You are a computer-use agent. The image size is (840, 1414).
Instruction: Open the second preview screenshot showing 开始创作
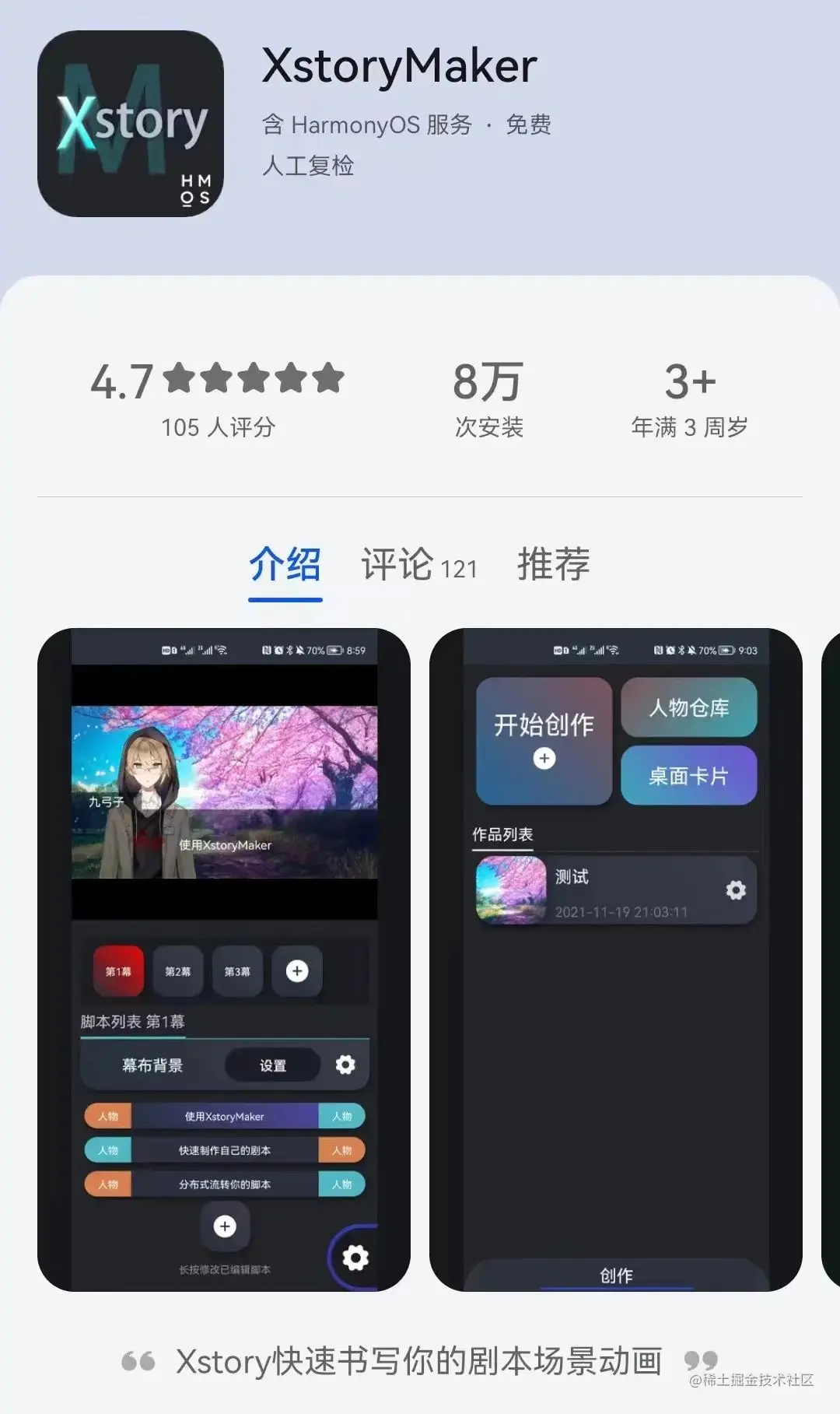click(x=615, y=959)
